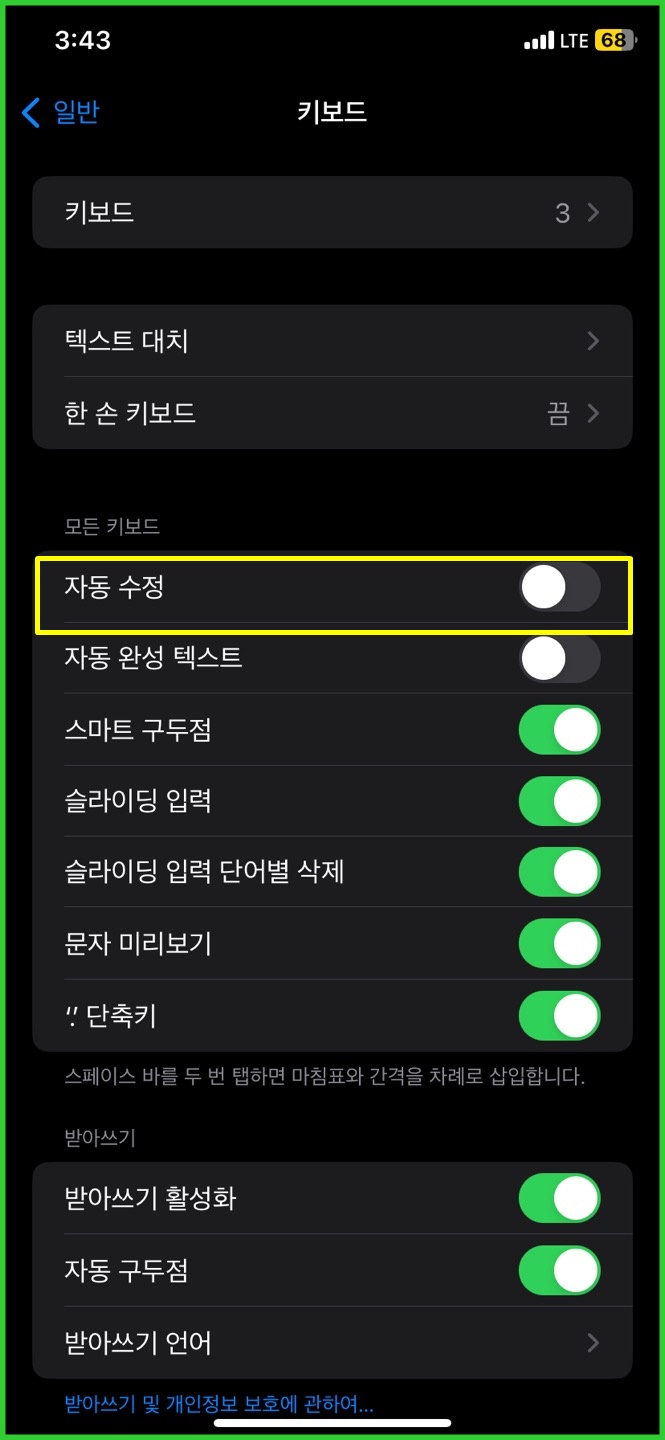This screenshot has height=1440, width=665.
Task: Go back to 일반 settings
Action: tap(60, 112)
